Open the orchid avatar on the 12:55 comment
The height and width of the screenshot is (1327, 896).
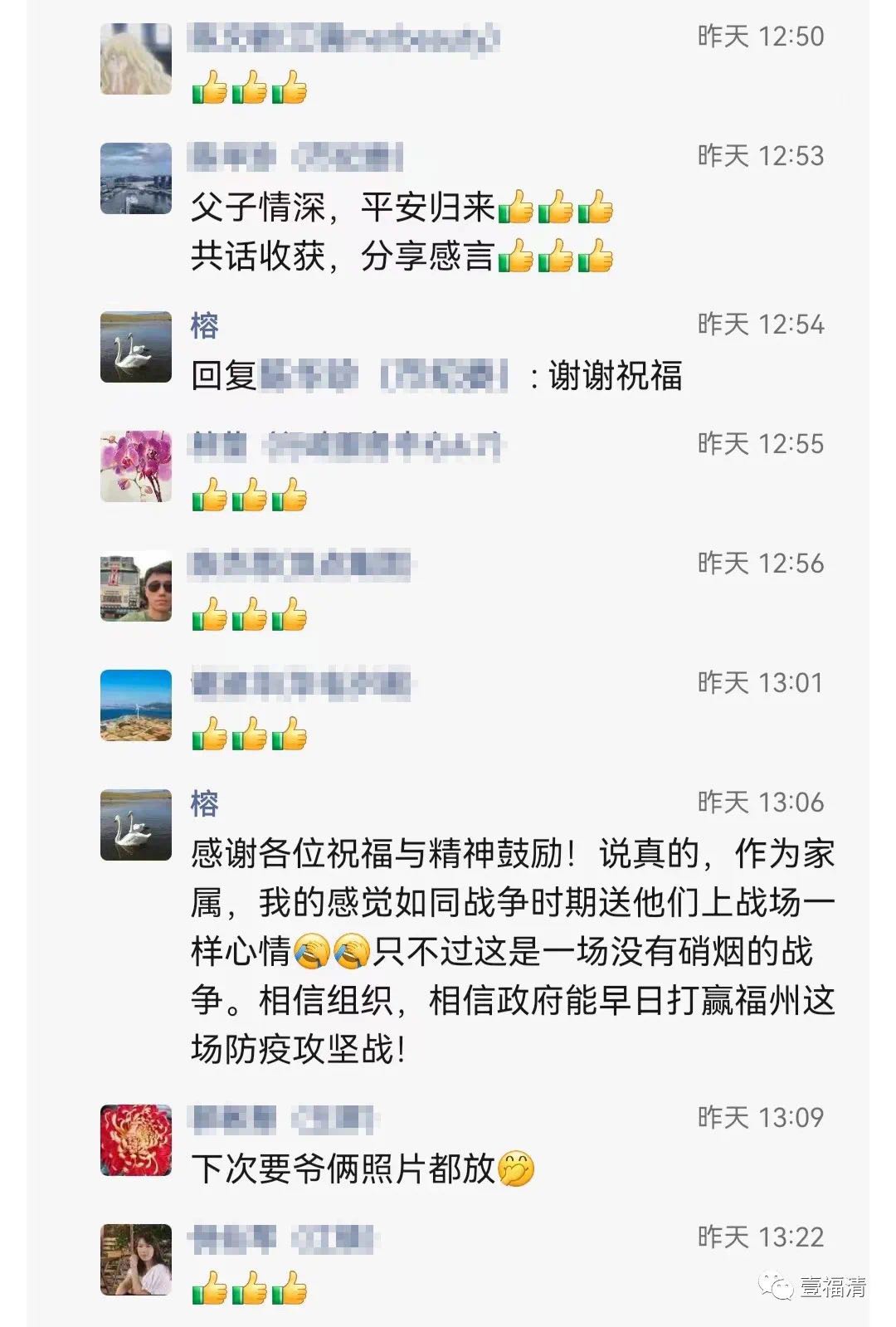tap(136, 466)
